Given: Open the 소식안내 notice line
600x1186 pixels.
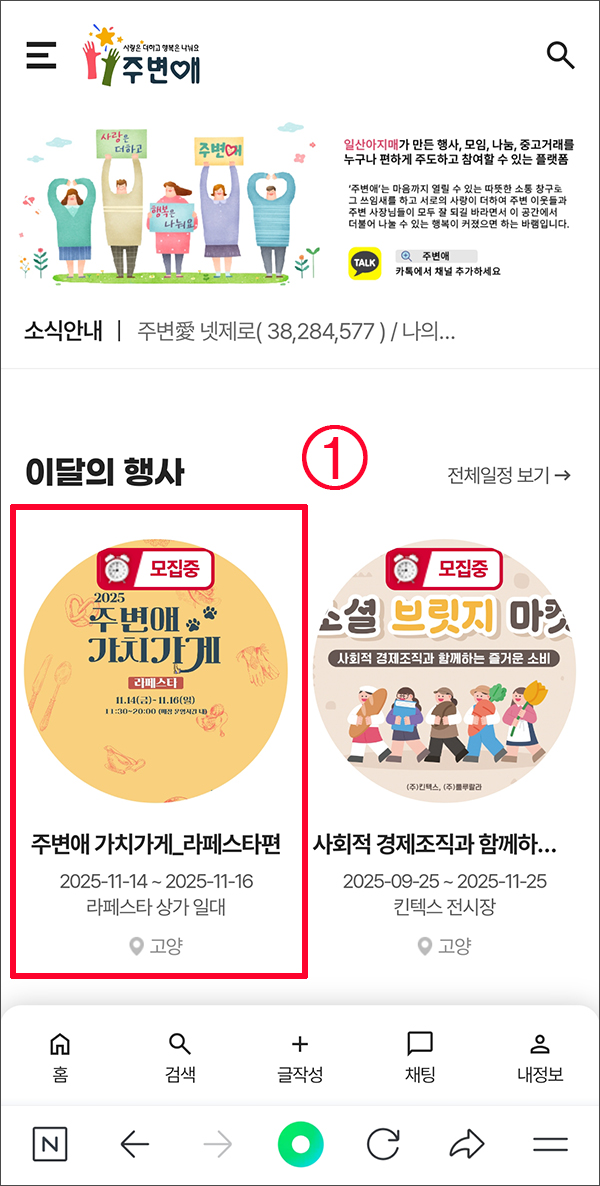Looking at the screenshot, I should coord(240,331).
